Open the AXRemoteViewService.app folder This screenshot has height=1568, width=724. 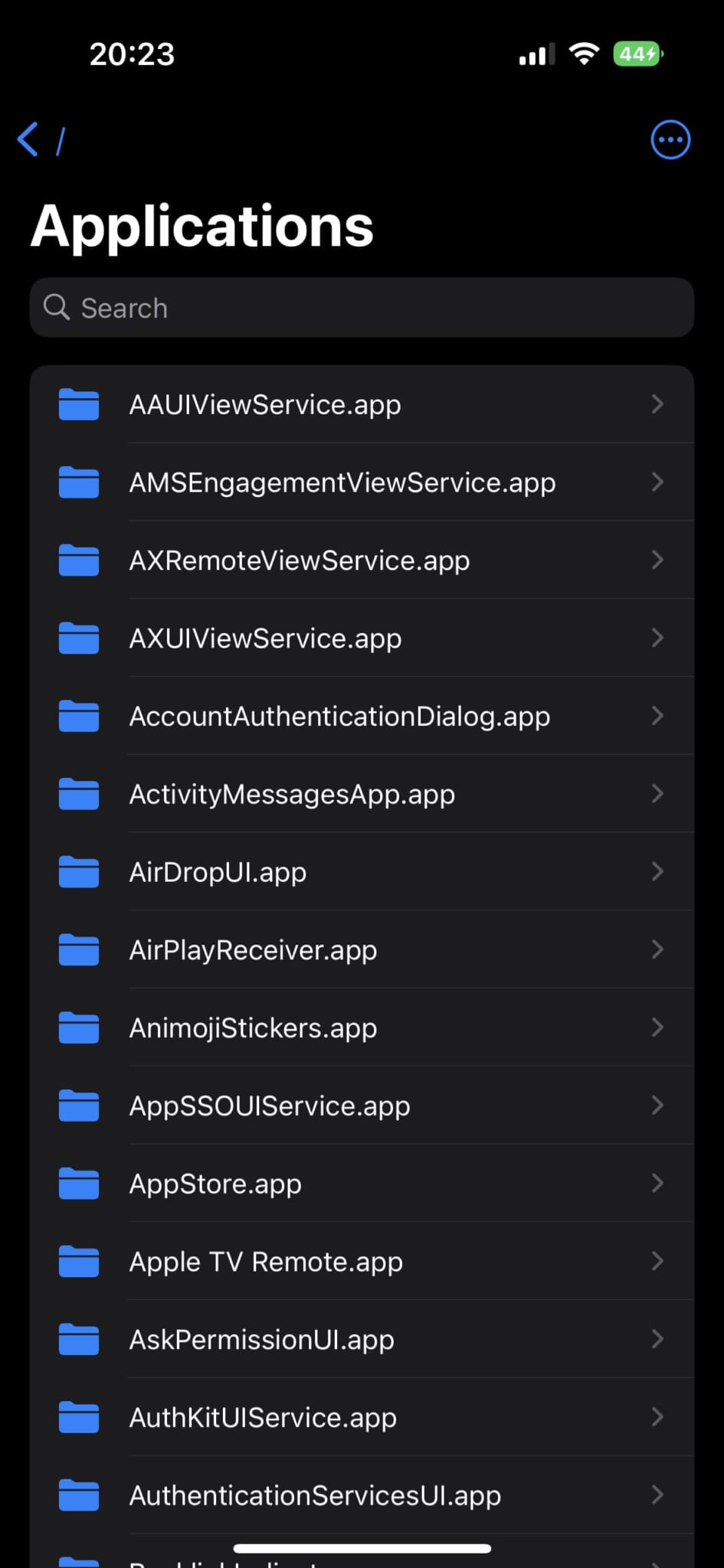pos(362,560)
